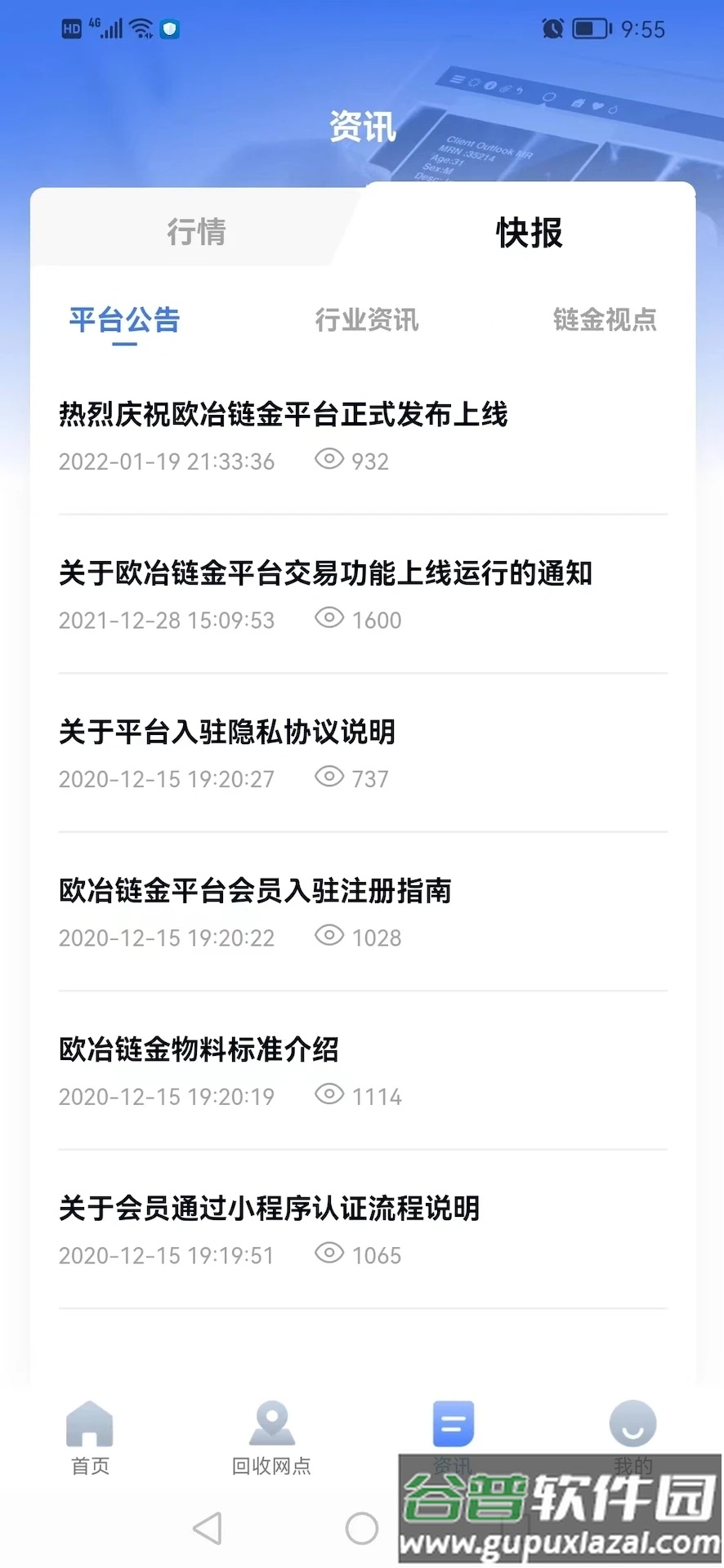The width and height of the screenshot is (724, 1568).
Task: Tap the system back button
Action: pos(208,1528)
